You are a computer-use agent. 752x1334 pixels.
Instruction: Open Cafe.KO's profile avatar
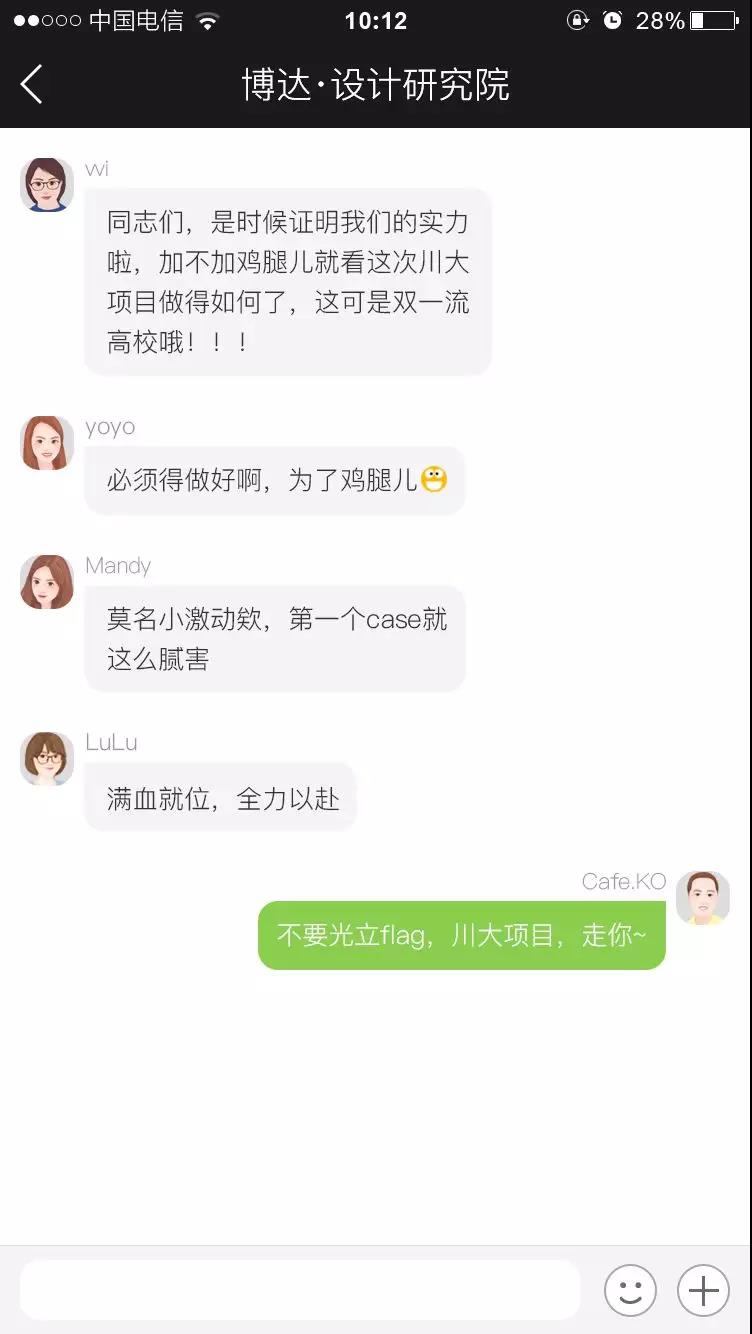tap(702, 897)
